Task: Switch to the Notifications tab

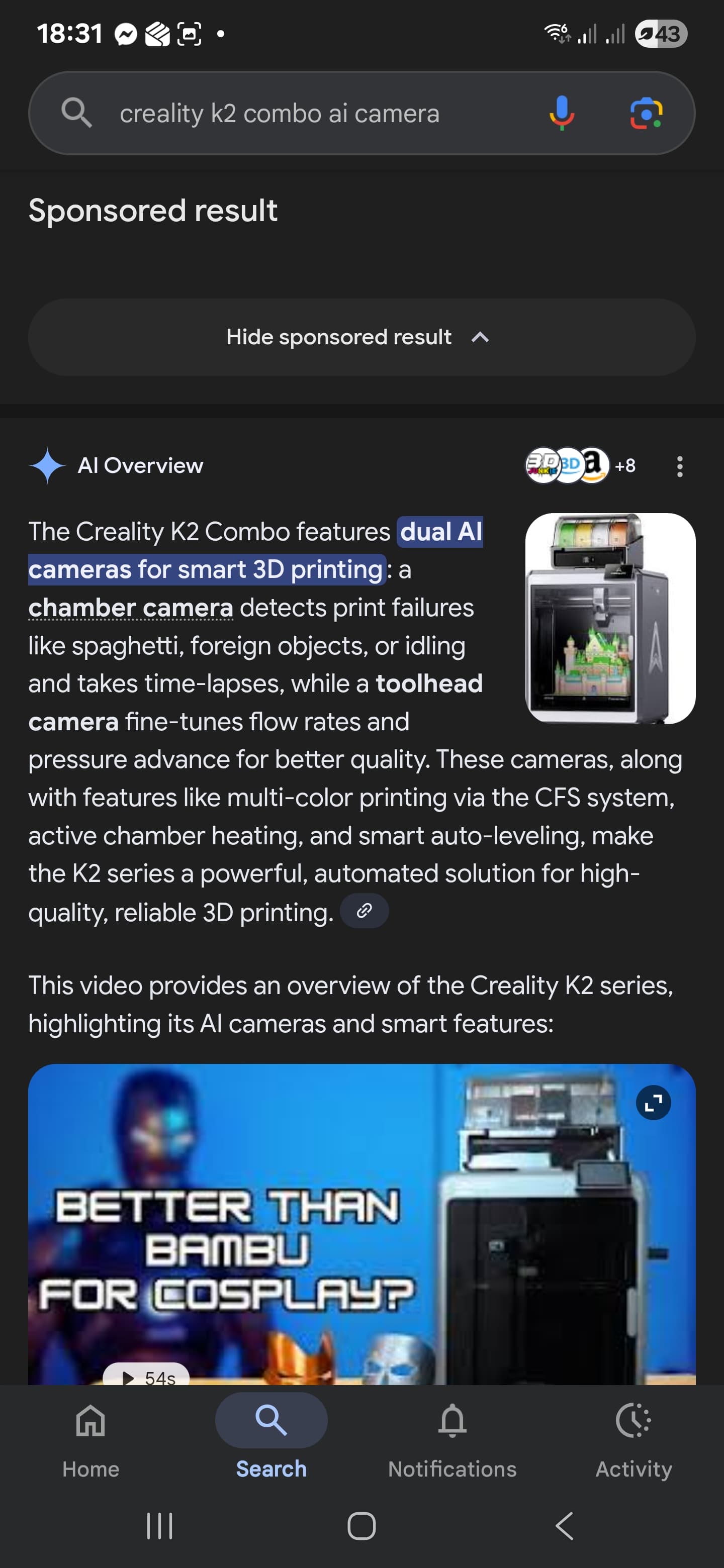Action: pyautogui.click(x=452, y=1437)
